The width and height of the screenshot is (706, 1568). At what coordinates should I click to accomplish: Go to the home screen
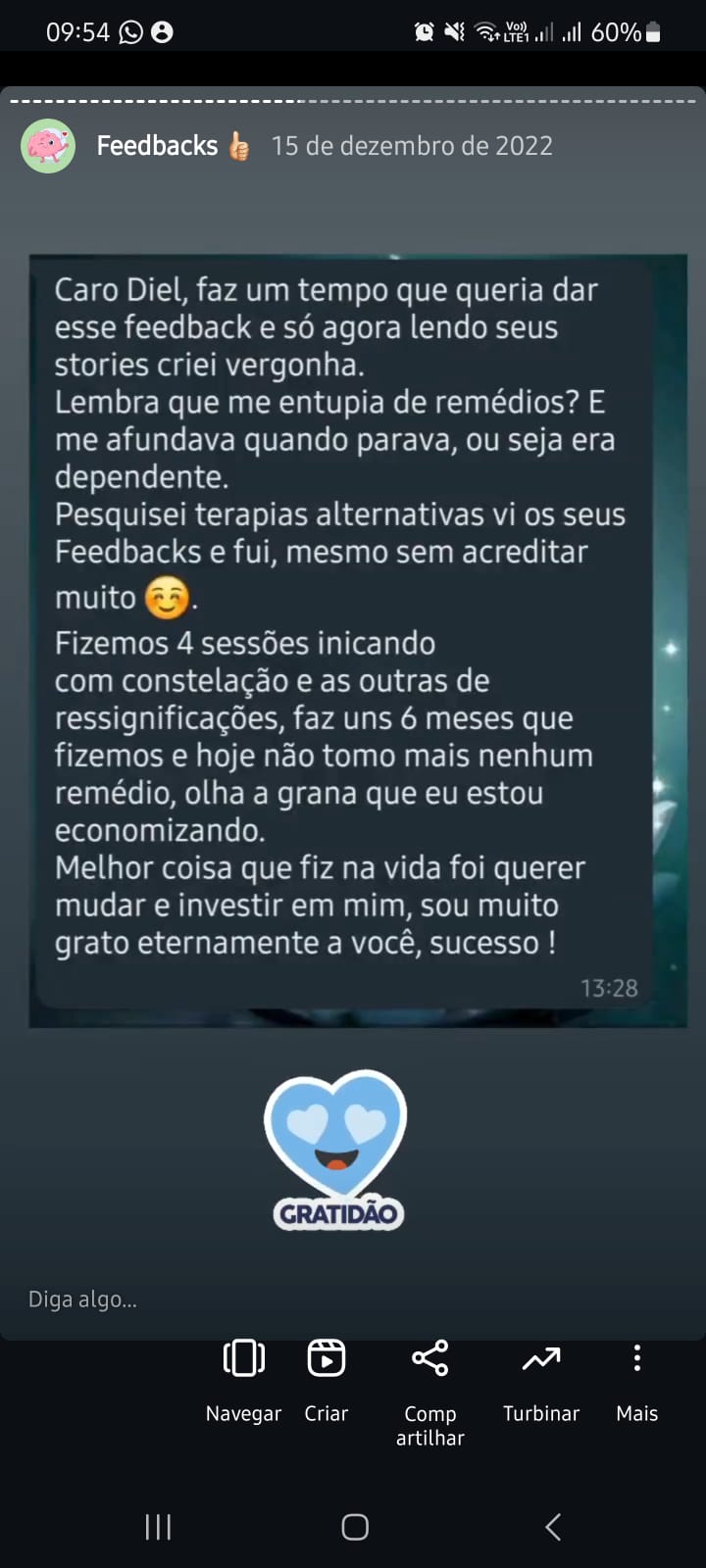354,1526
